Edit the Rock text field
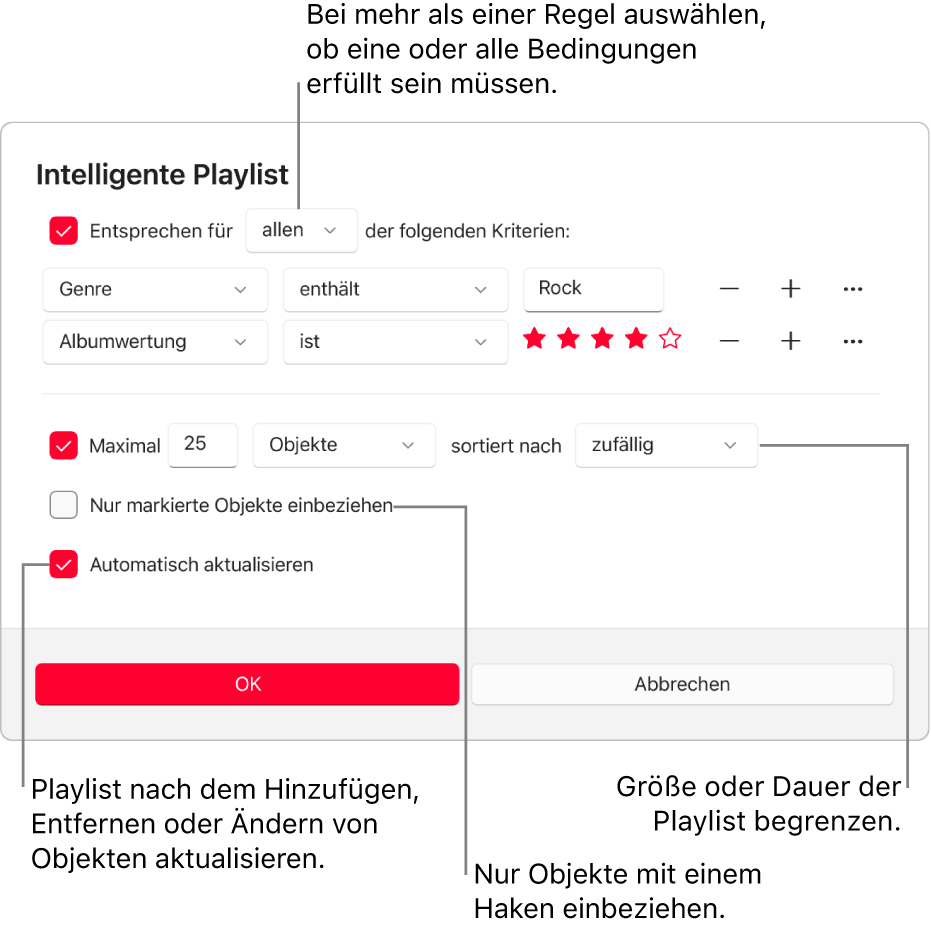This screenshot has width=931, height=931. point(593,289)
